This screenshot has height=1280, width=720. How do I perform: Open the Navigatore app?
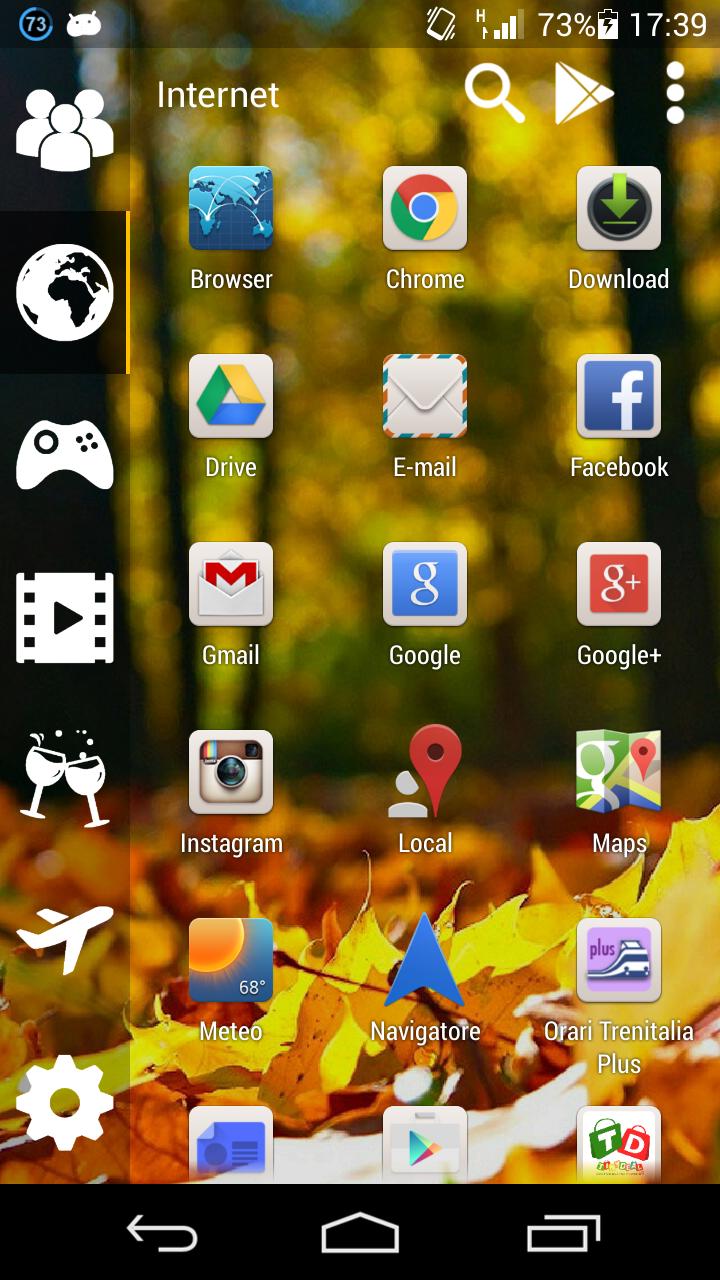(x=424, y=960)
